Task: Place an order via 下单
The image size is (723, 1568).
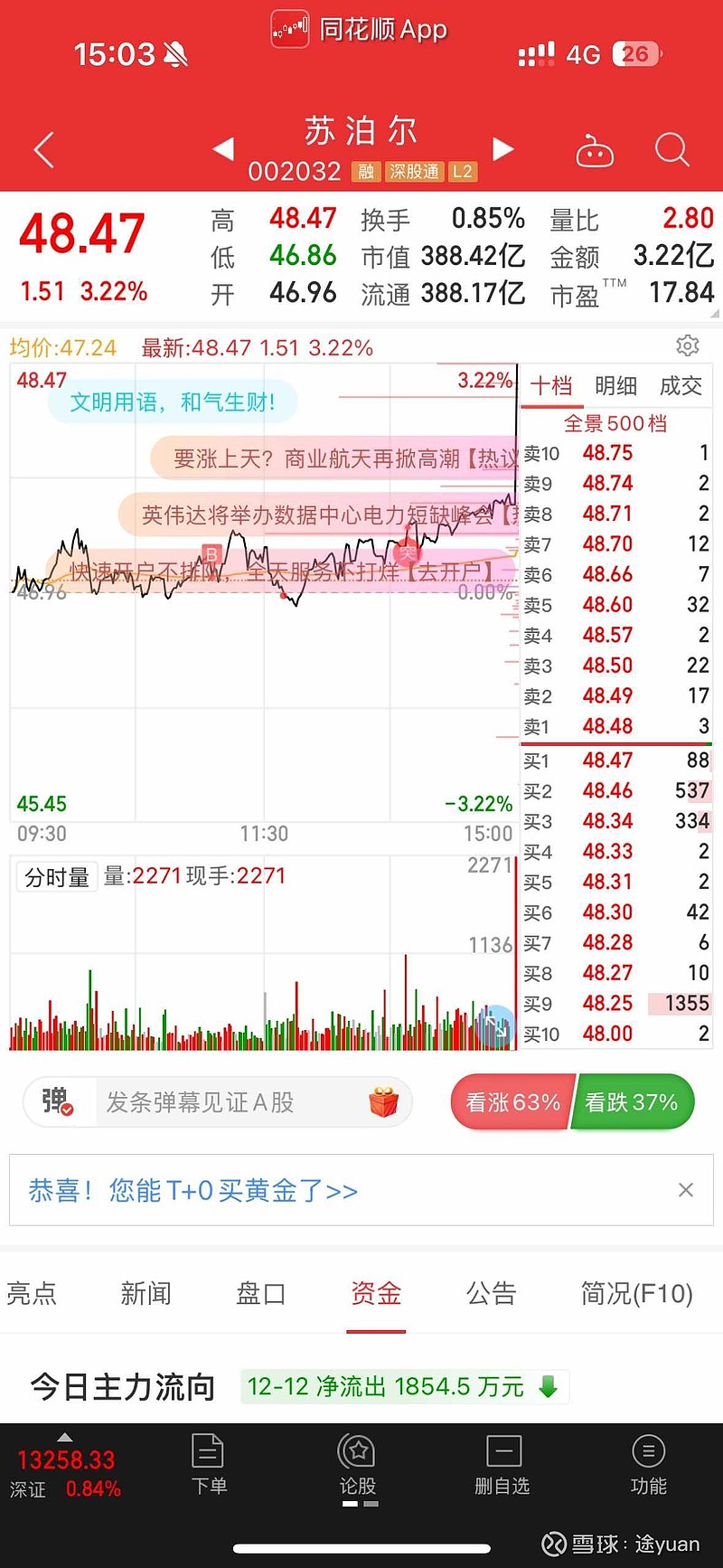Action: click(209, 1465)
